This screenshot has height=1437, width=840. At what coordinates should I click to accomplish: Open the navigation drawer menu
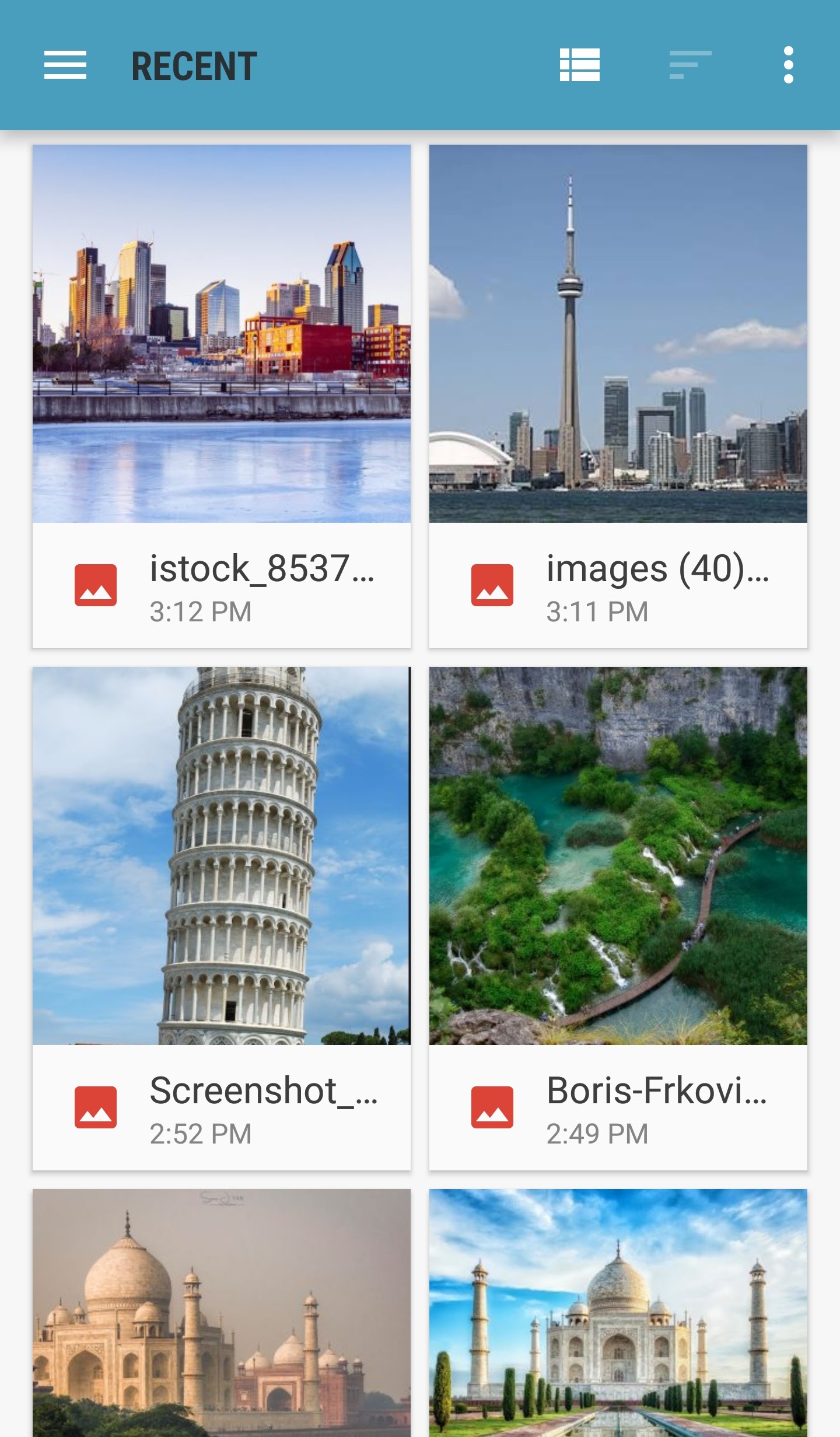[x=65, y=65]
